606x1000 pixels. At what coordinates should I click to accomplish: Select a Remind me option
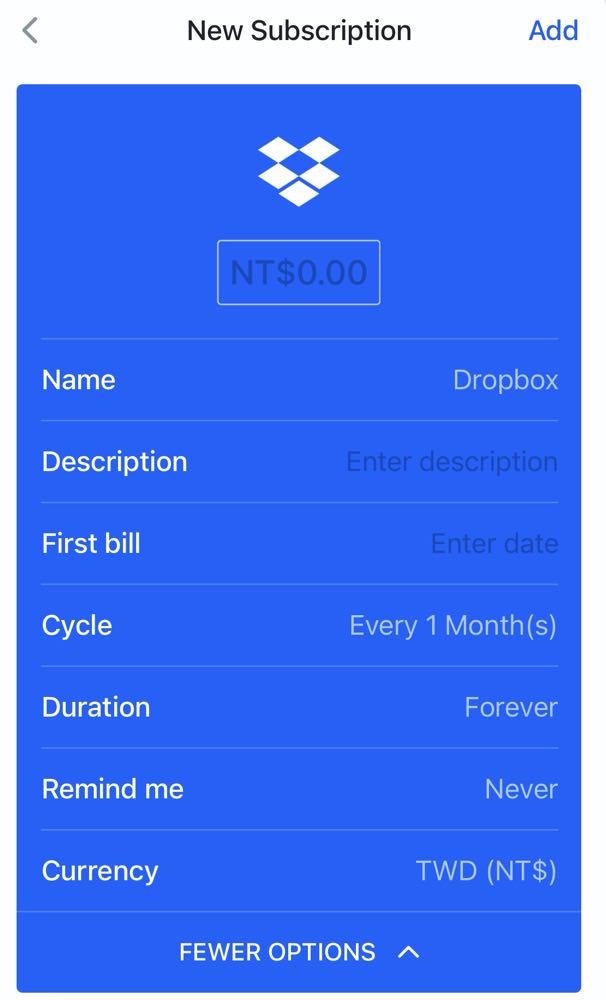coord(520,789)
